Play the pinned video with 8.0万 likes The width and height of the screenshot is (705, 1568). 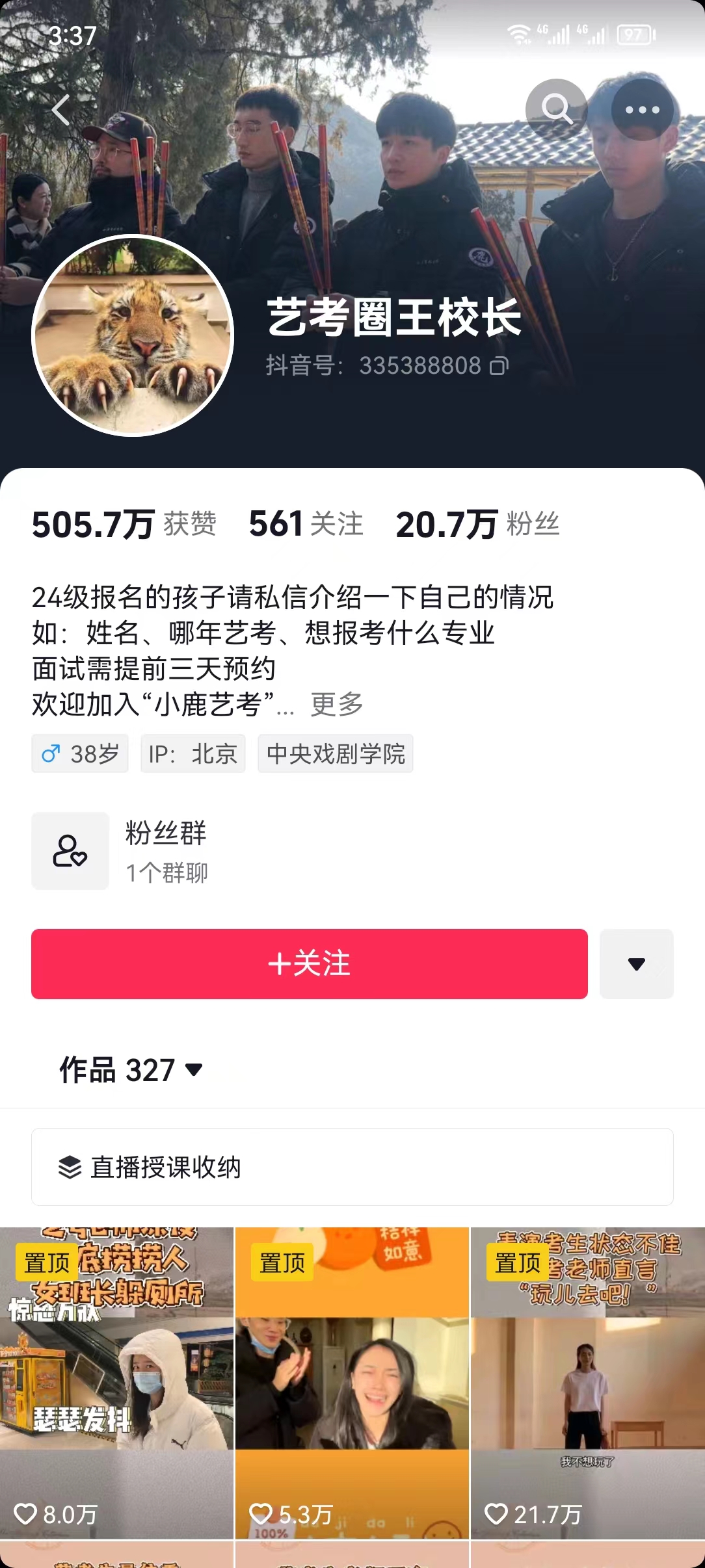click(x=117, y=1385)
